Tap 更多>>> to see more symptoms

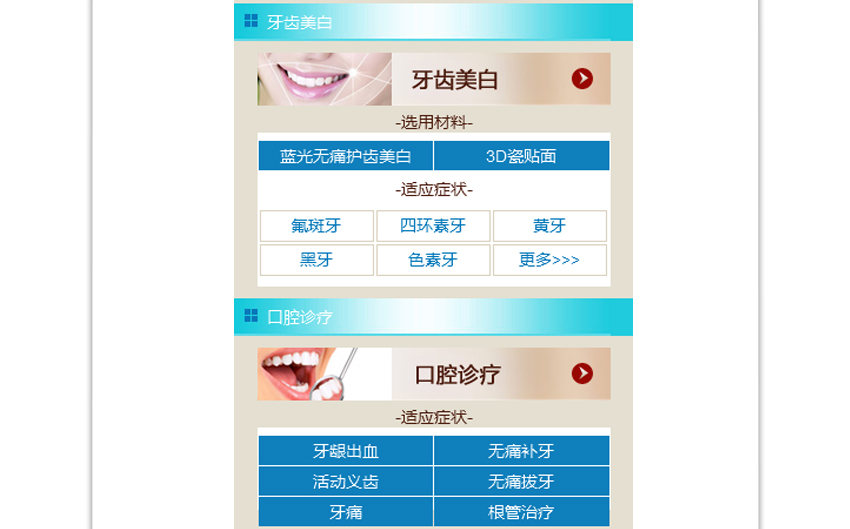[549, 260]
